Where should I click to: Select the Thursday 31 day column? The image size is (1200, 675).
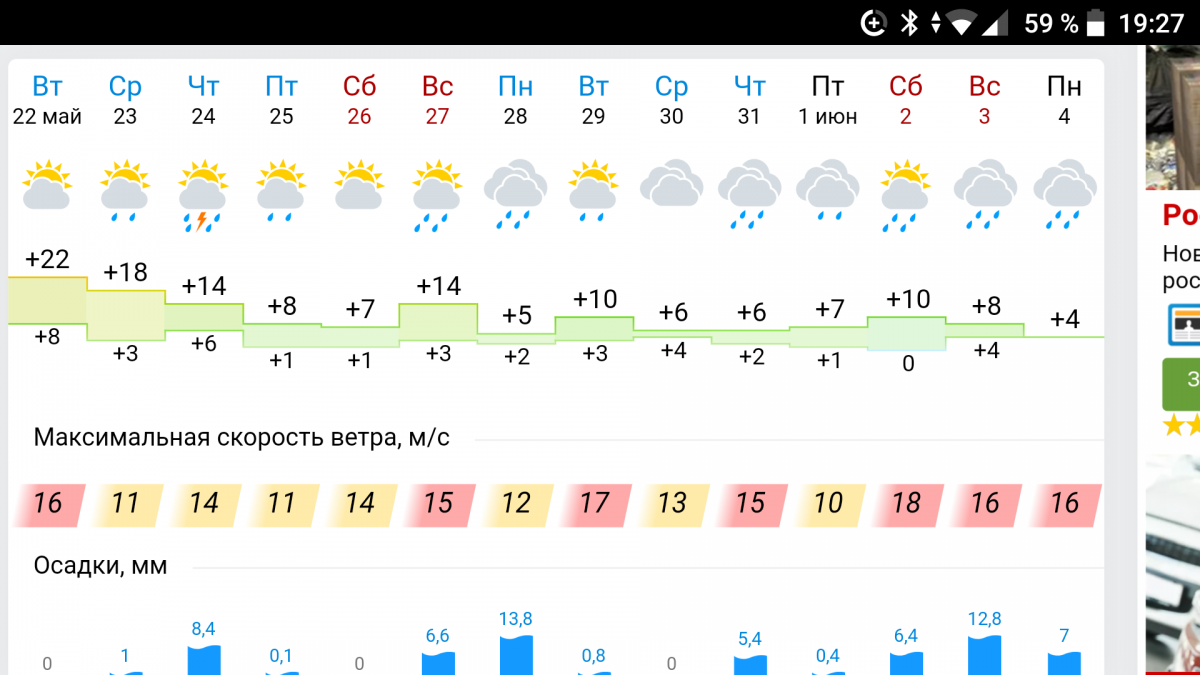(749, 100)
